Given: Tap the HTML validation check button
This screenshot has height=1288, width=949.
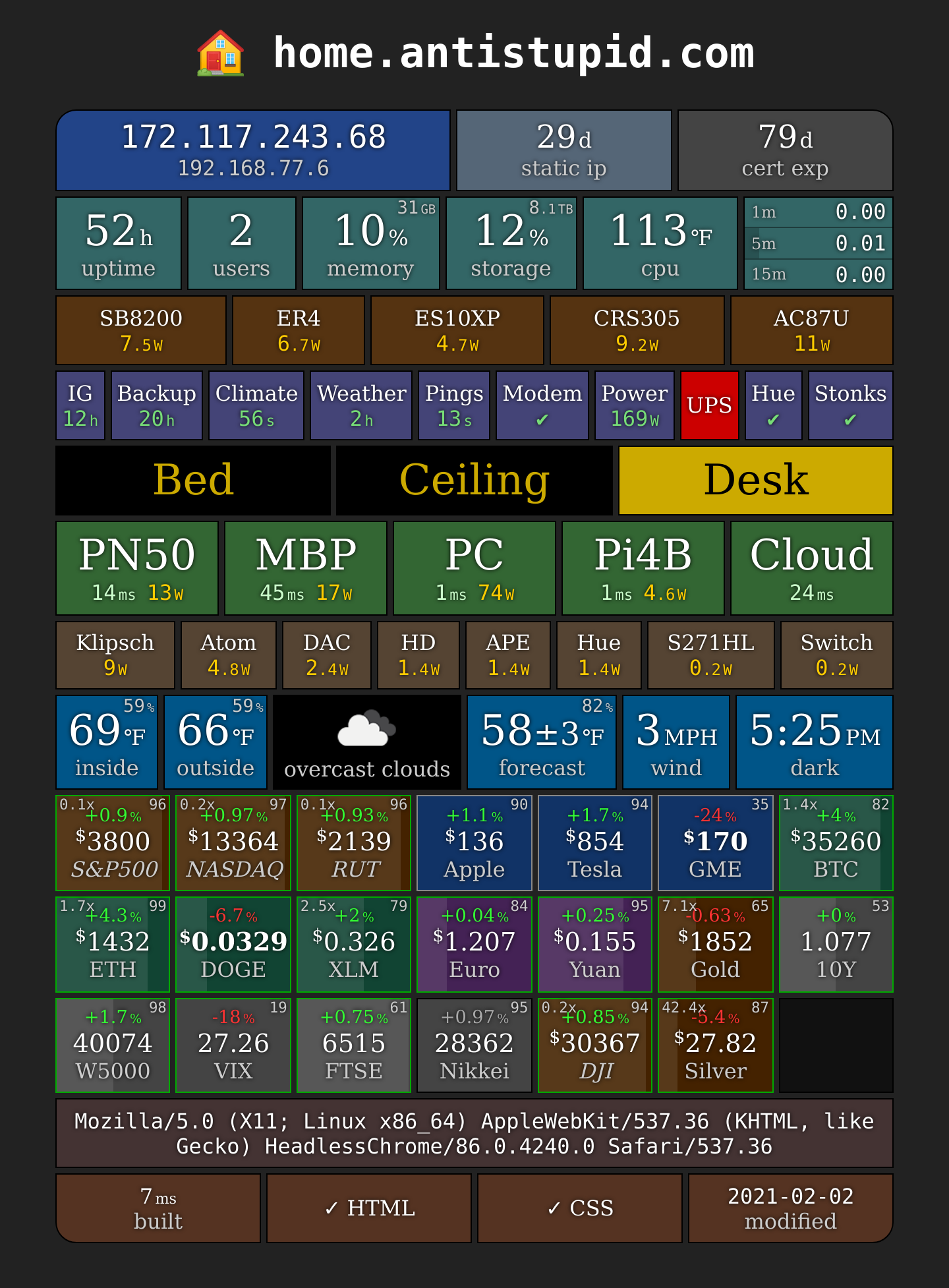Looking at the screenshot, I should pos(369,1208).
